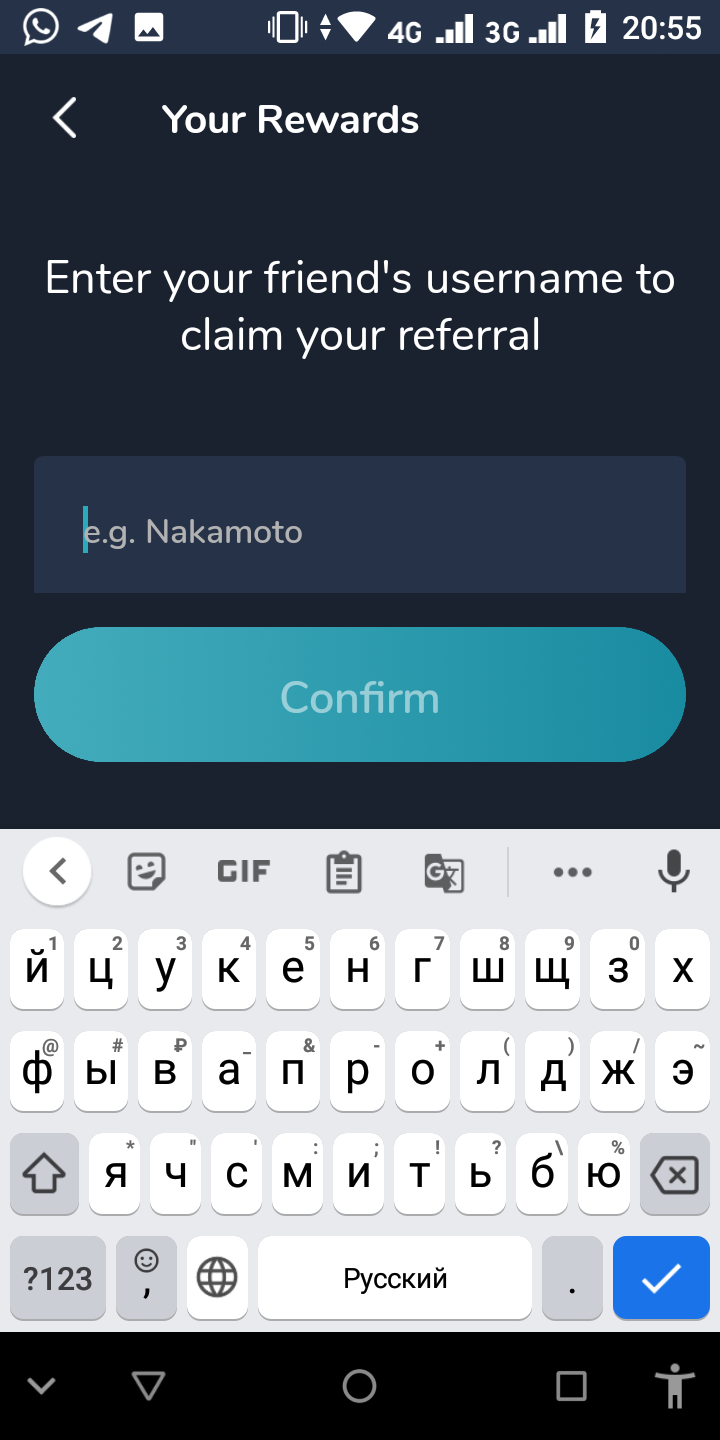Tap the backspace key

tap(674, 1176)
